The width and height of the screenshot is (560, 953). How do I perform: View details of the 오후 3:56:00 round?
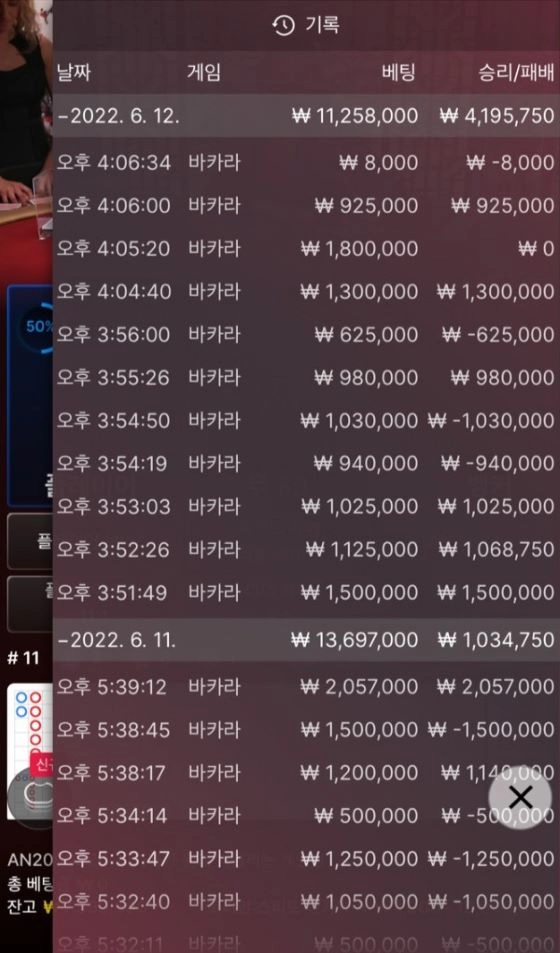(x=306, y=334)
